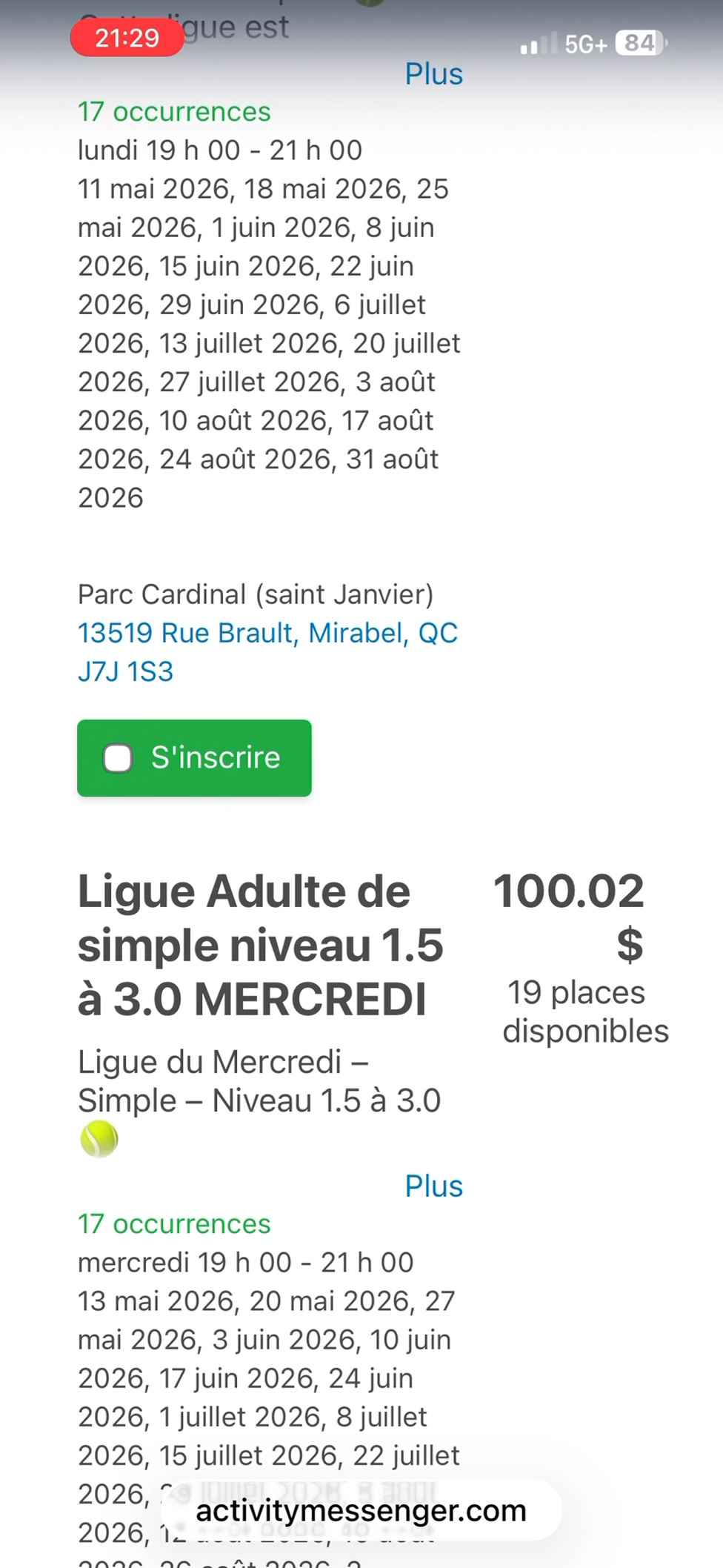Tap the tennis ball emoji

pos(99,1139)
